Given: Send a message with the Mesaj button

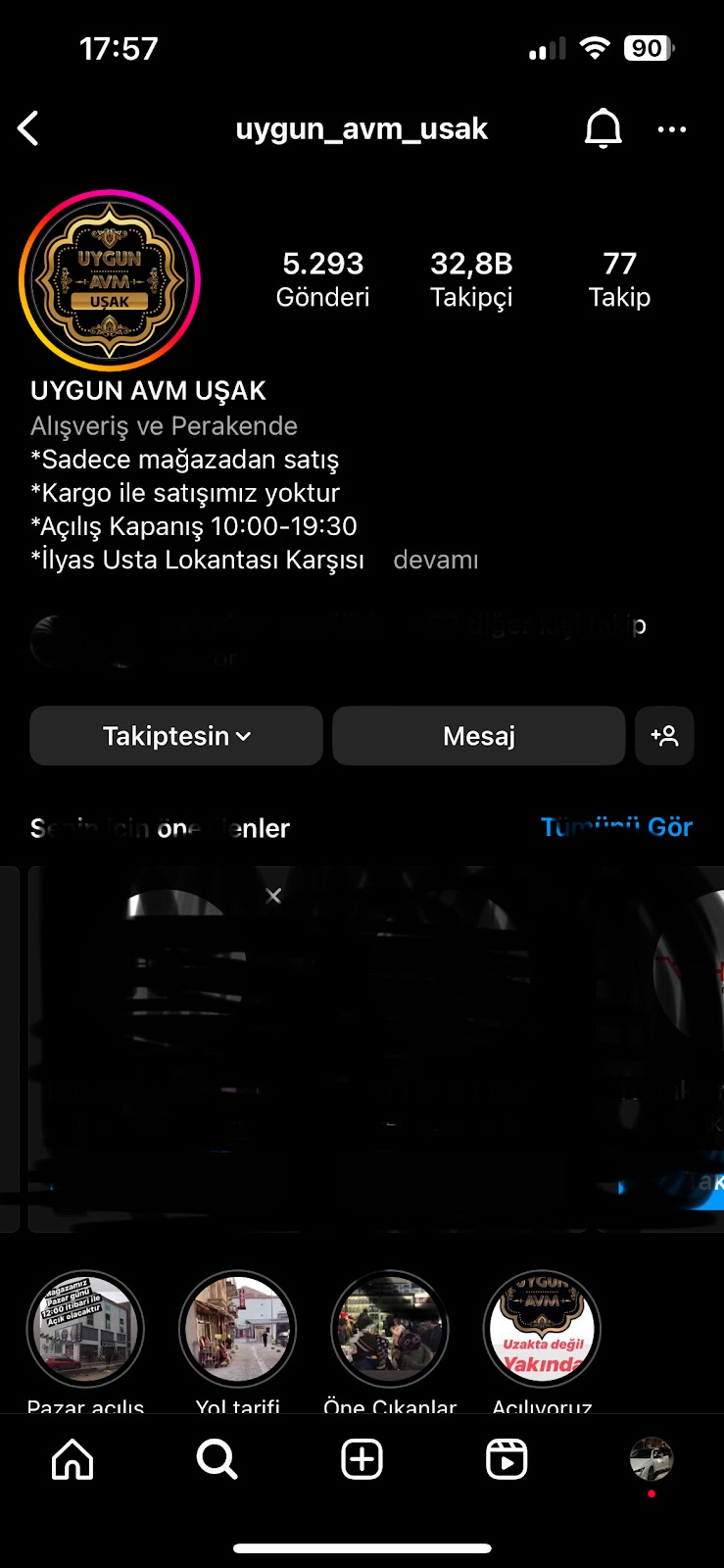Looking at the screenshot, I should pyautogui.click(x=479, y=736).
